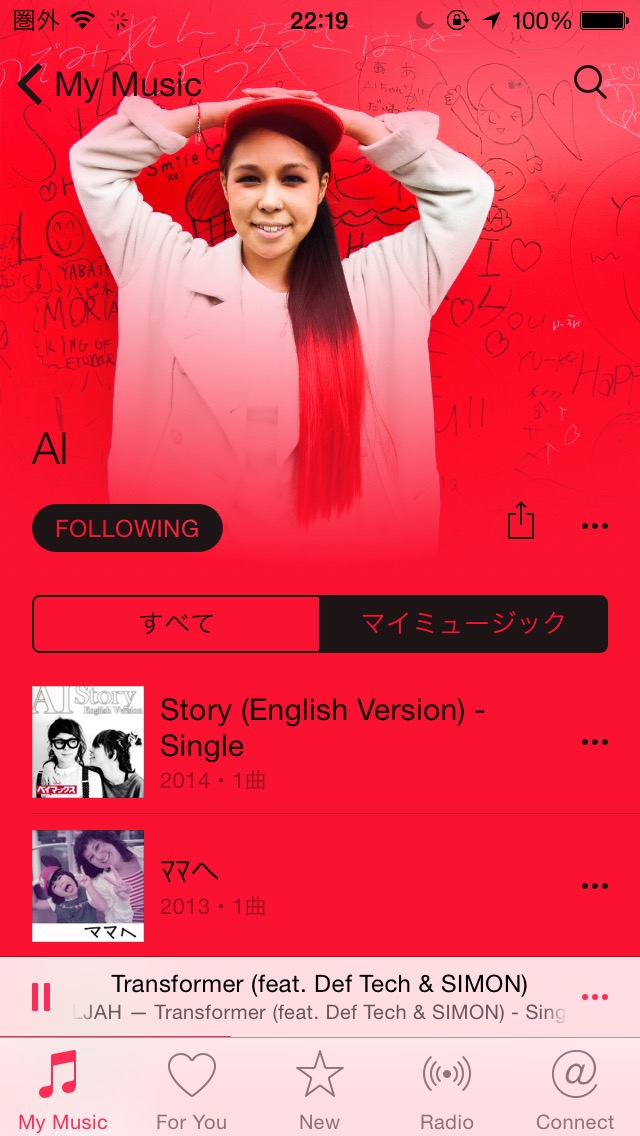Select the マイミュージック segment
The image size is (640, 1136).
[463, 624]
